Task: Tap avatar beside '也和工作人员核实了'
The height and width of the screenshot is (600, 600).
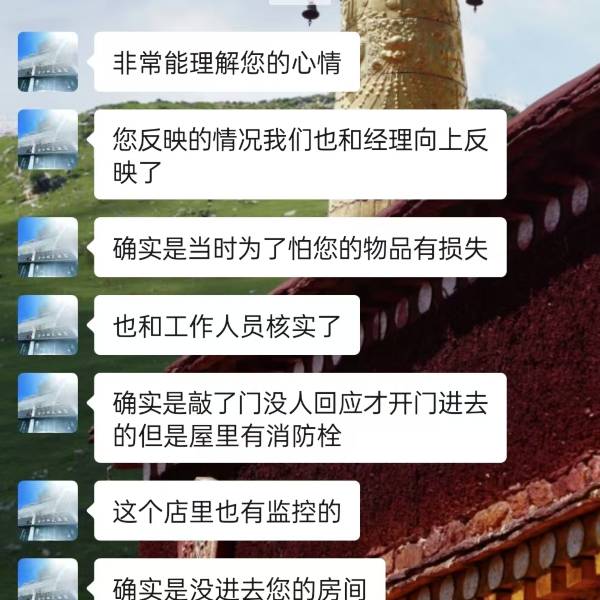Action: tap(48, 324)
